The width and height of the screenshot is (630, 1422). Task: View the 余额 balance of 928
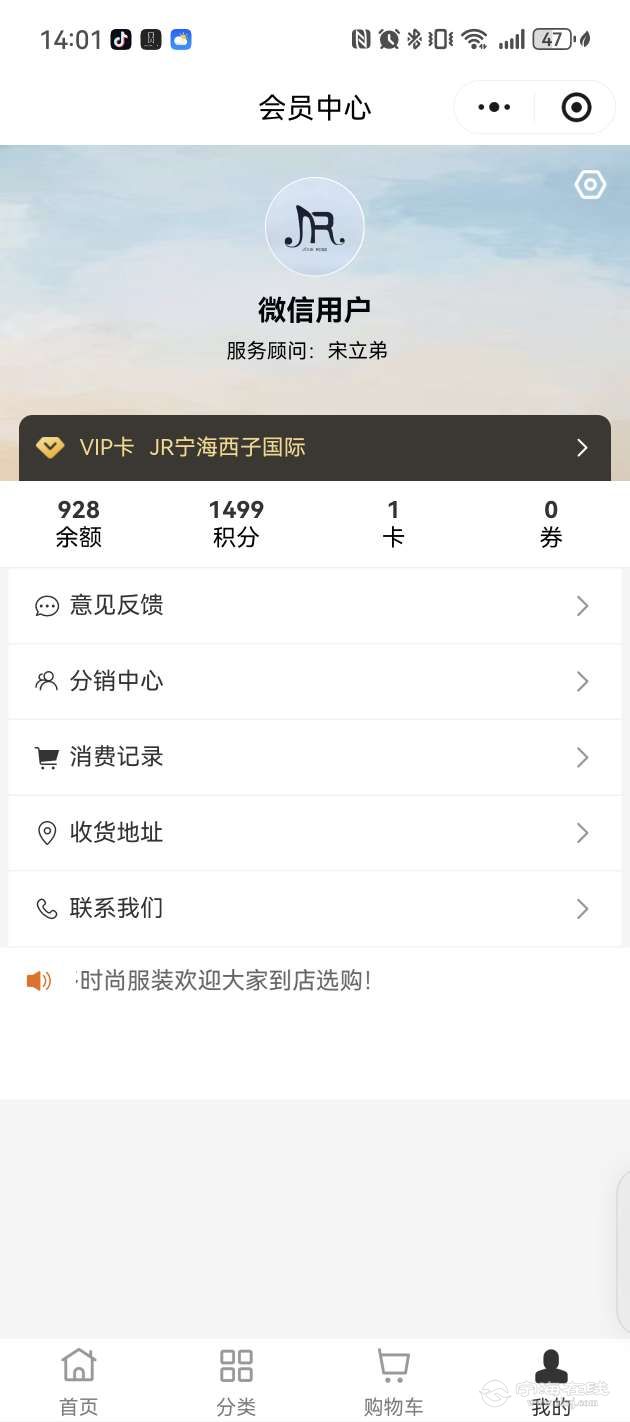click(79, 524)
